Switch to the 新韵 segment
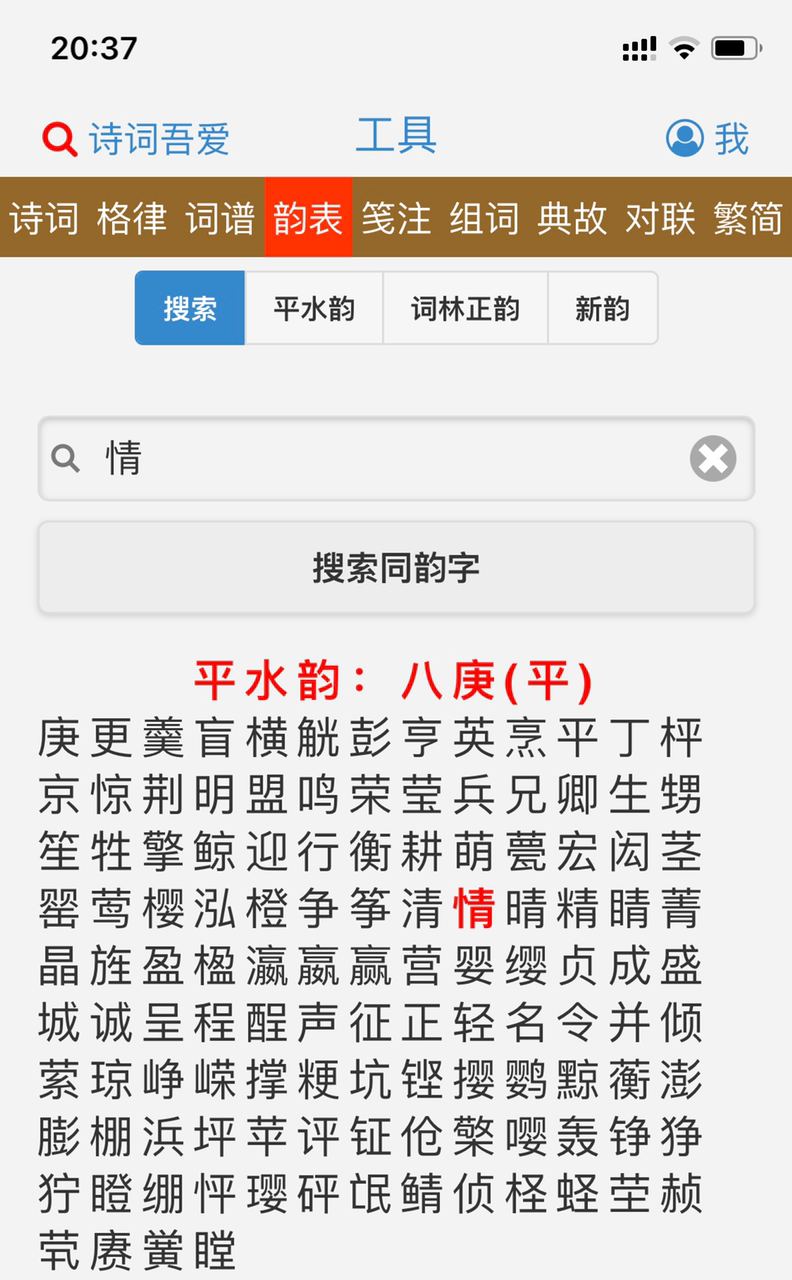Image resolution: width=792 pixels, height=1280 pixels. click(602, 308)
